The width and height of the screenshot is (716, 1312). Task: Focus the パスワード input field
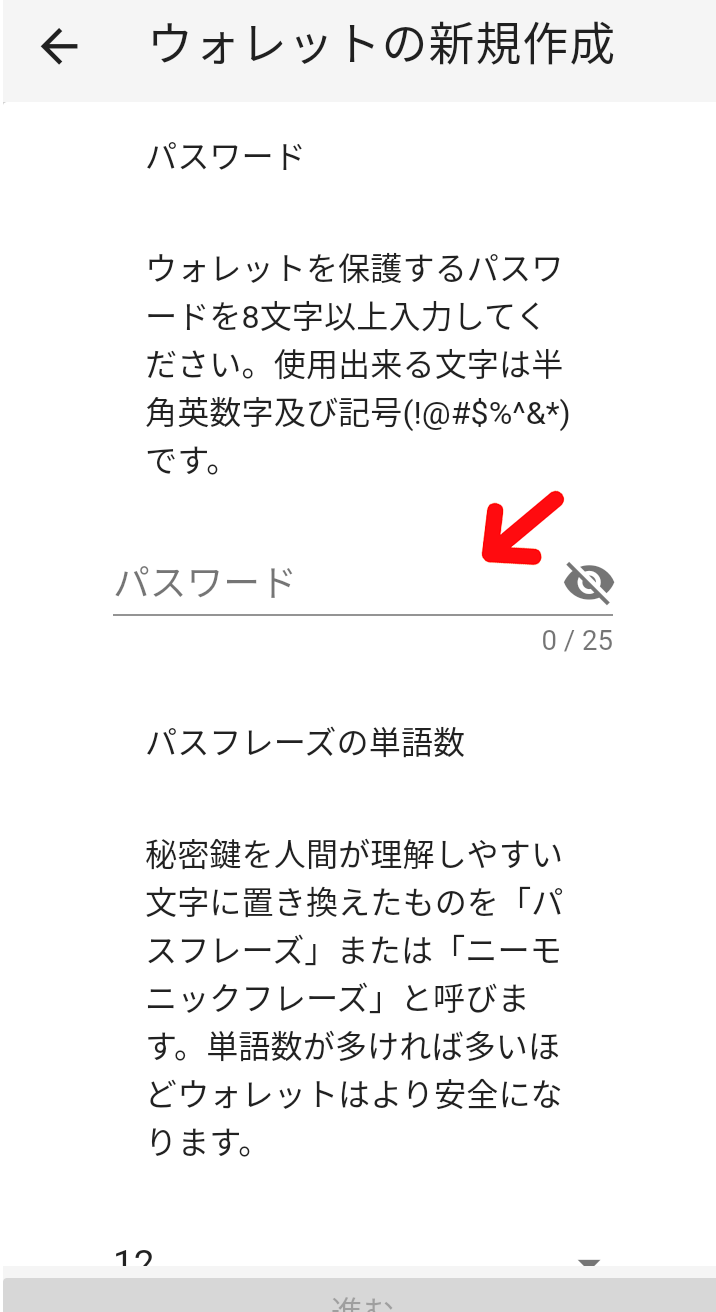[x=335, y=582]
